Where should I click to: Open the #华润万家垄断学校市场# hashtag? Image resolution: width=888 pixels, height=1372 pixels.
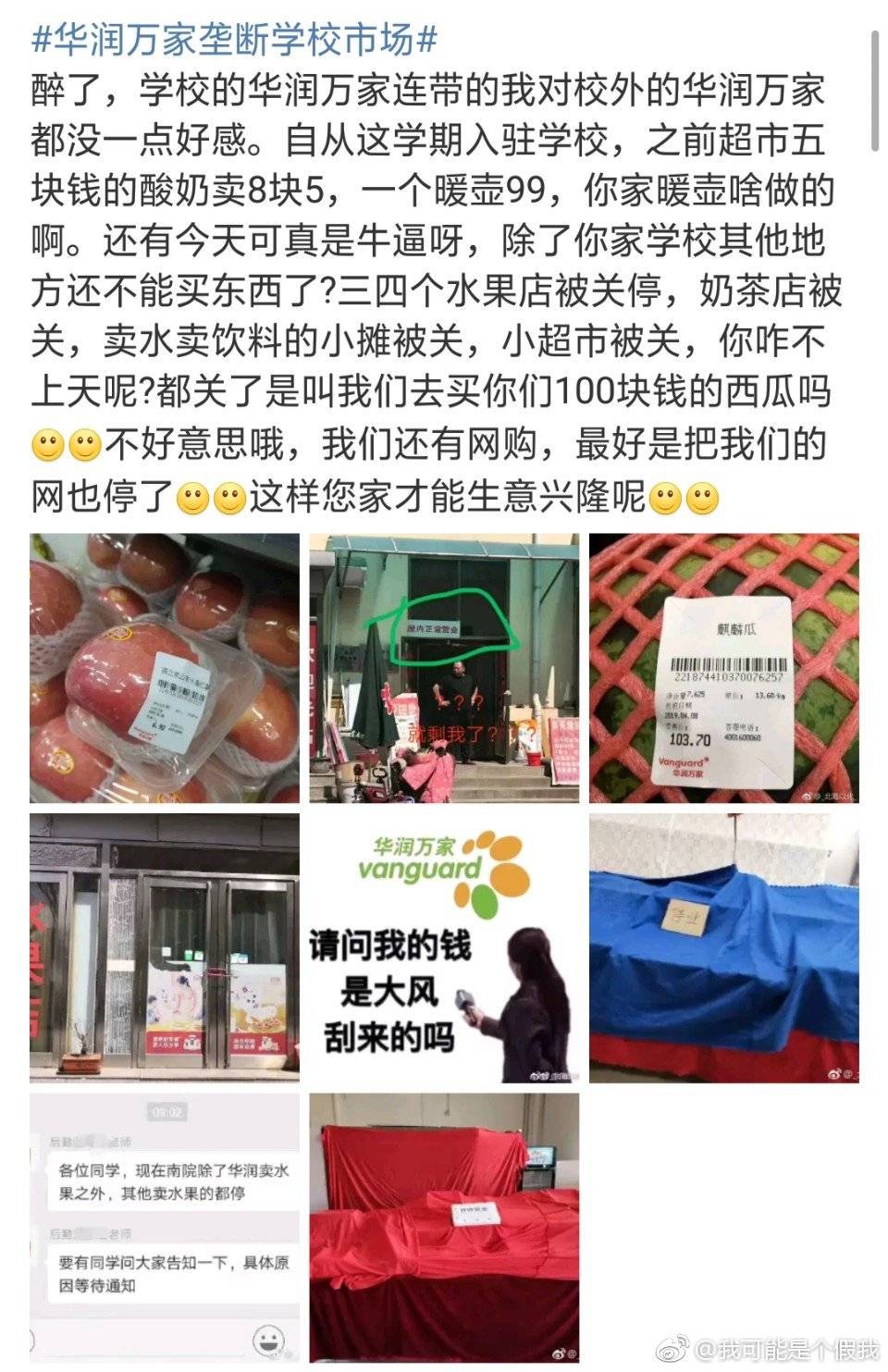click(x=235, y=40)
